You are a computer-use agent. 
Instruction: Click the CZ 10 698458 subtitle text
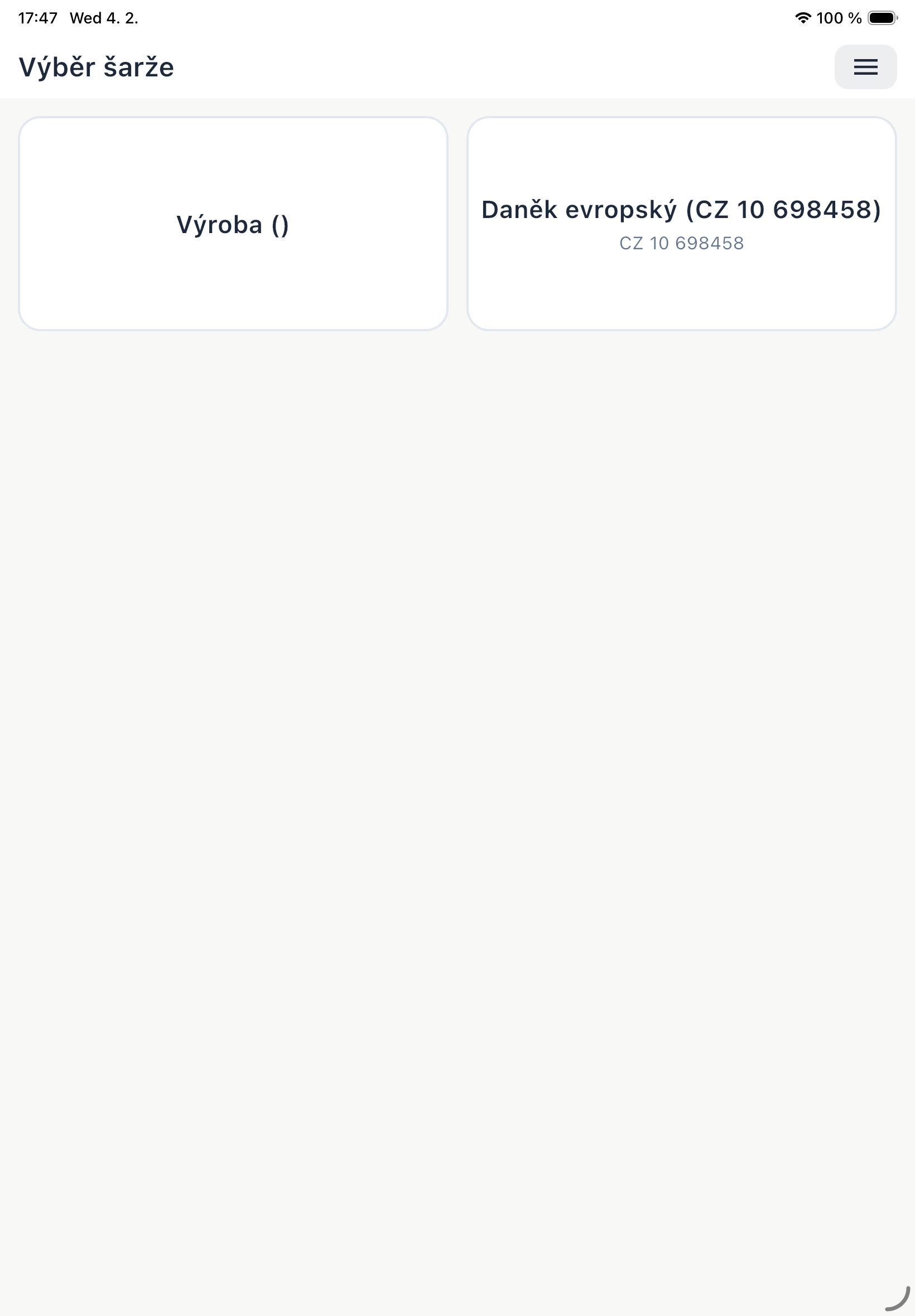point(681,243)
